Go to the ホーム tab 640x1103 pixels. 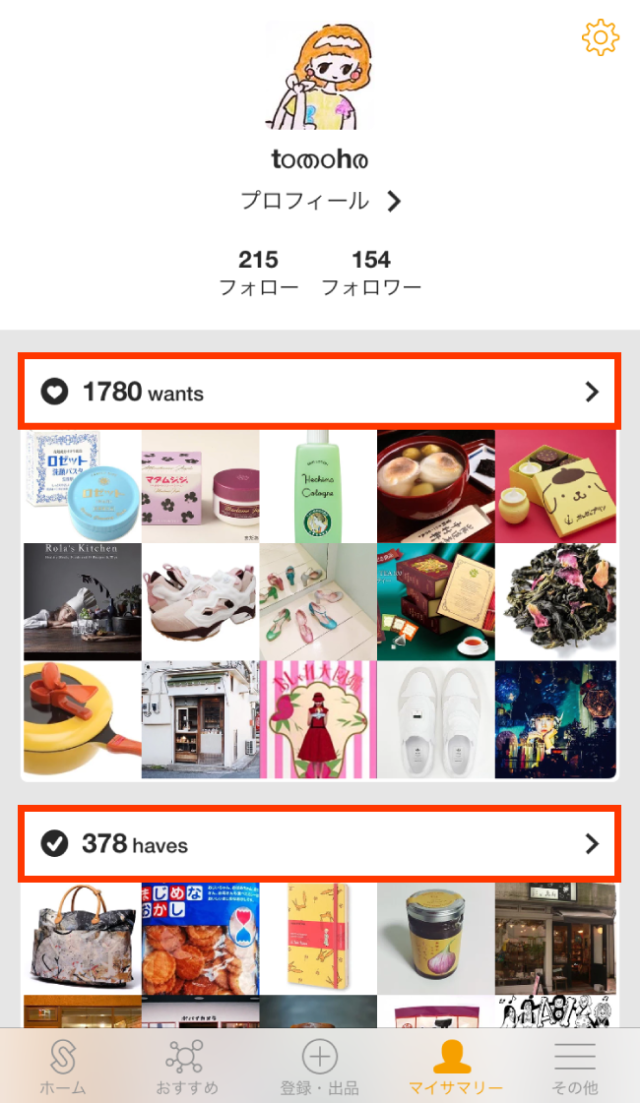(62, 1066)
